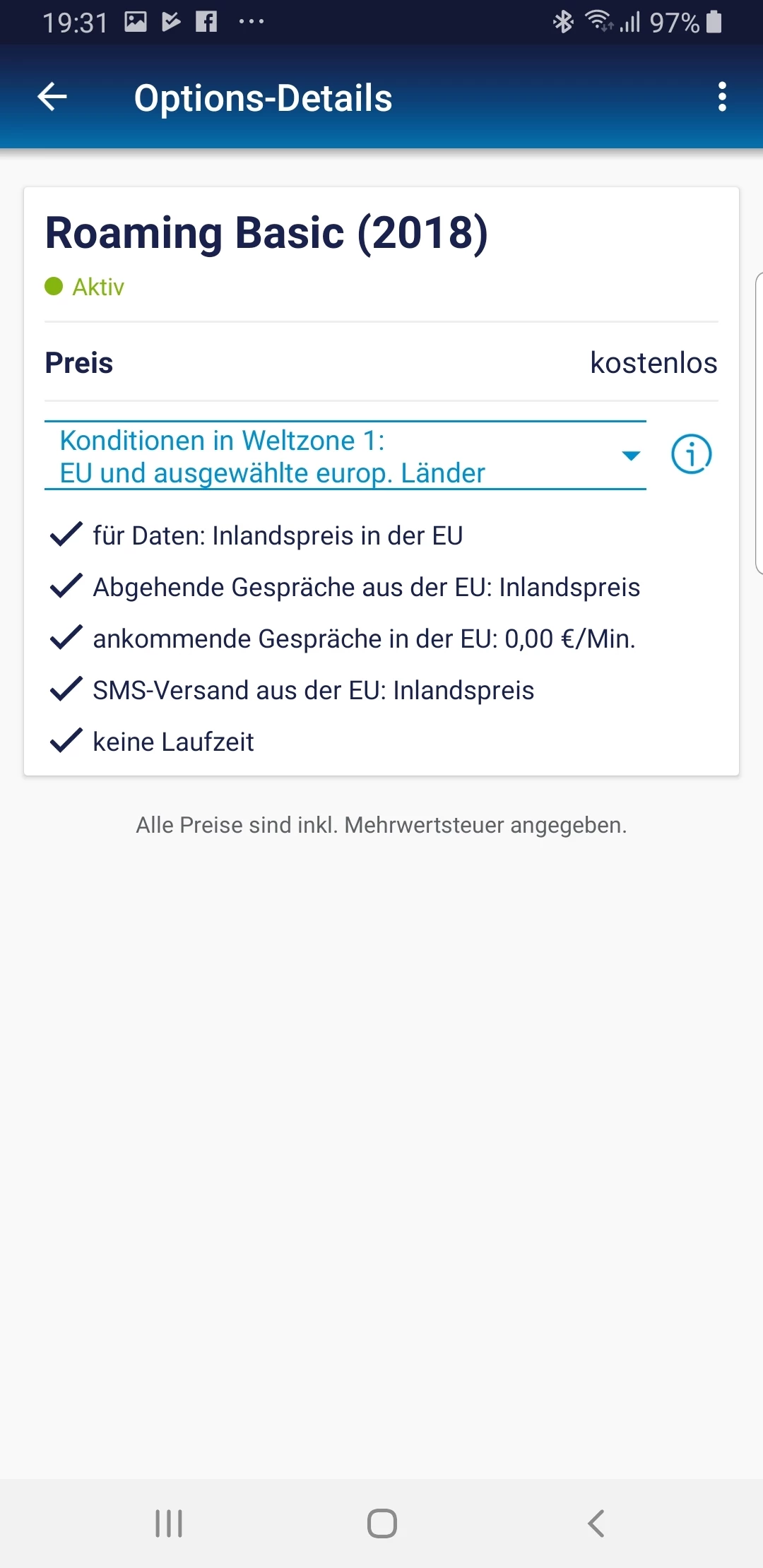Viewport: 763px width, 1568px height.
Task: Tap the system home button
Action: 381,1524
